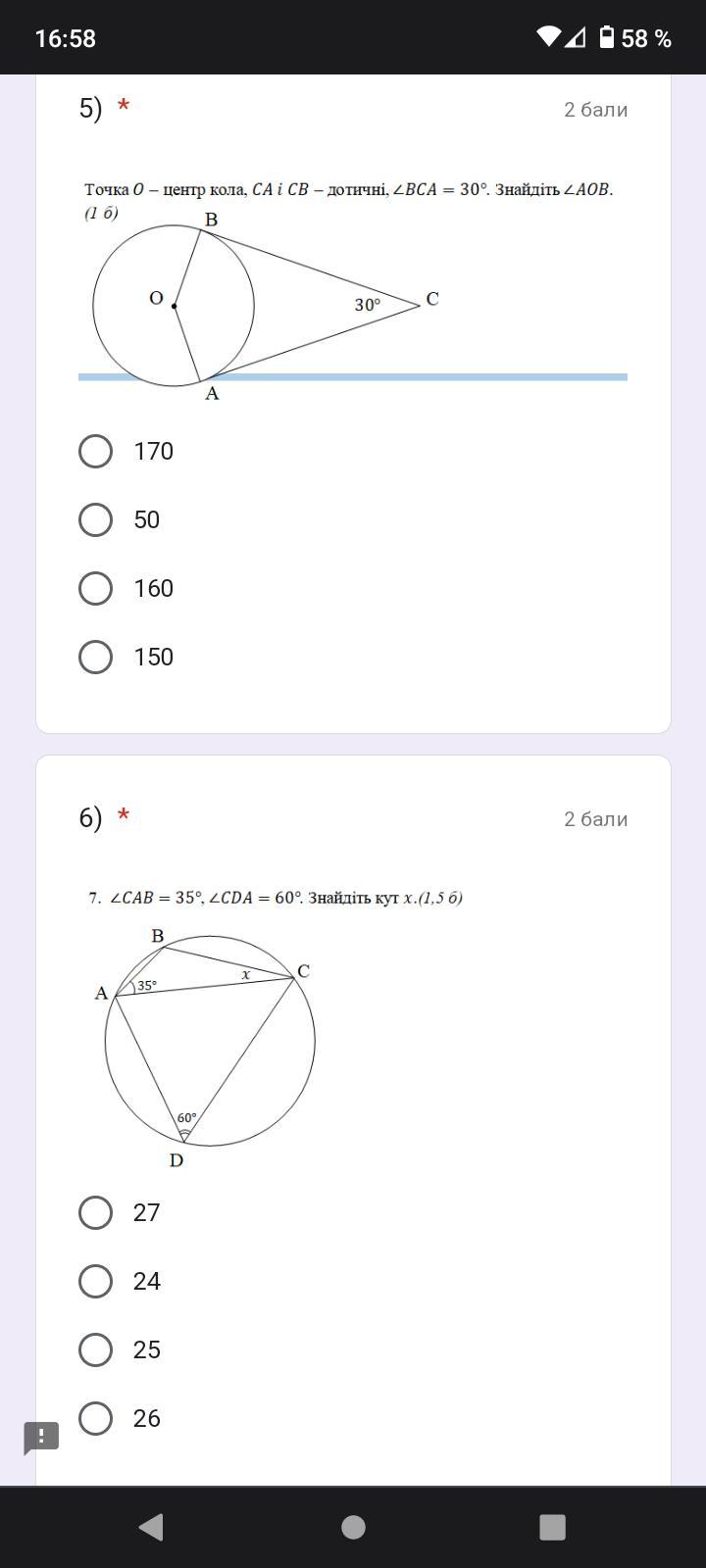This screenshot has height=1568, width=706.
Task: Open the report problem feedback icon
Action: pyautogui.click(x=41, y=1438)
